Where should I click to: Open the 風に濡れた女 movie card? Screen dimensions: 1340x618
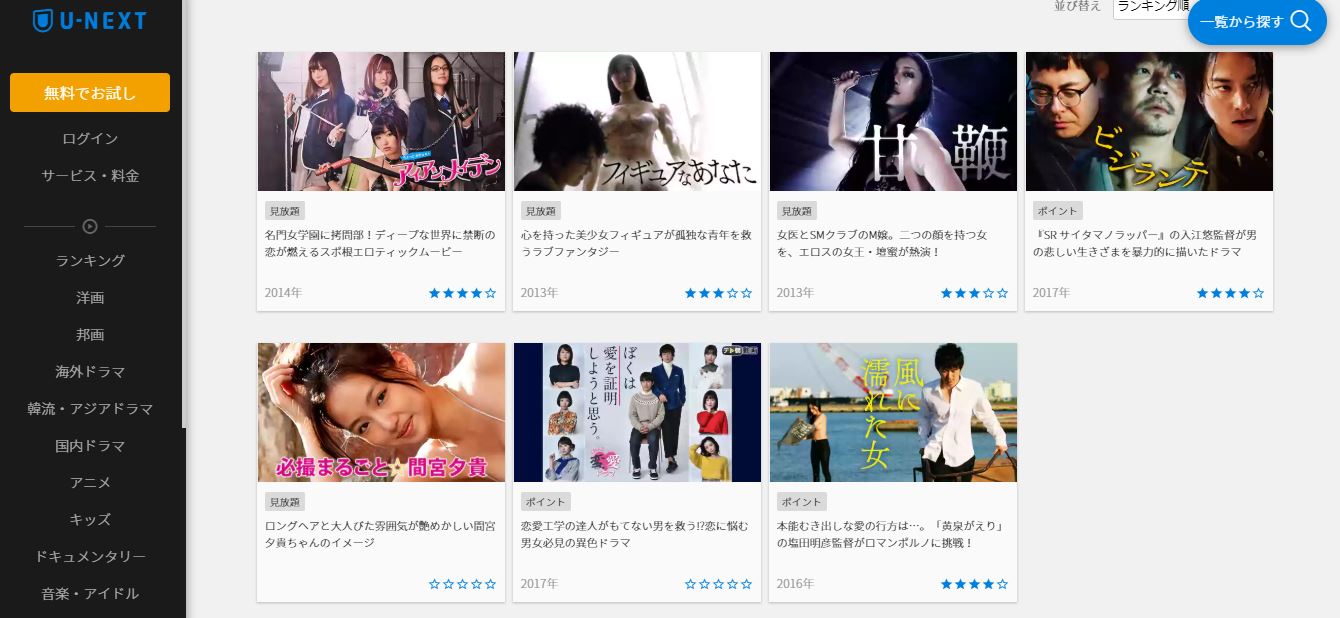tap(893, 413)
